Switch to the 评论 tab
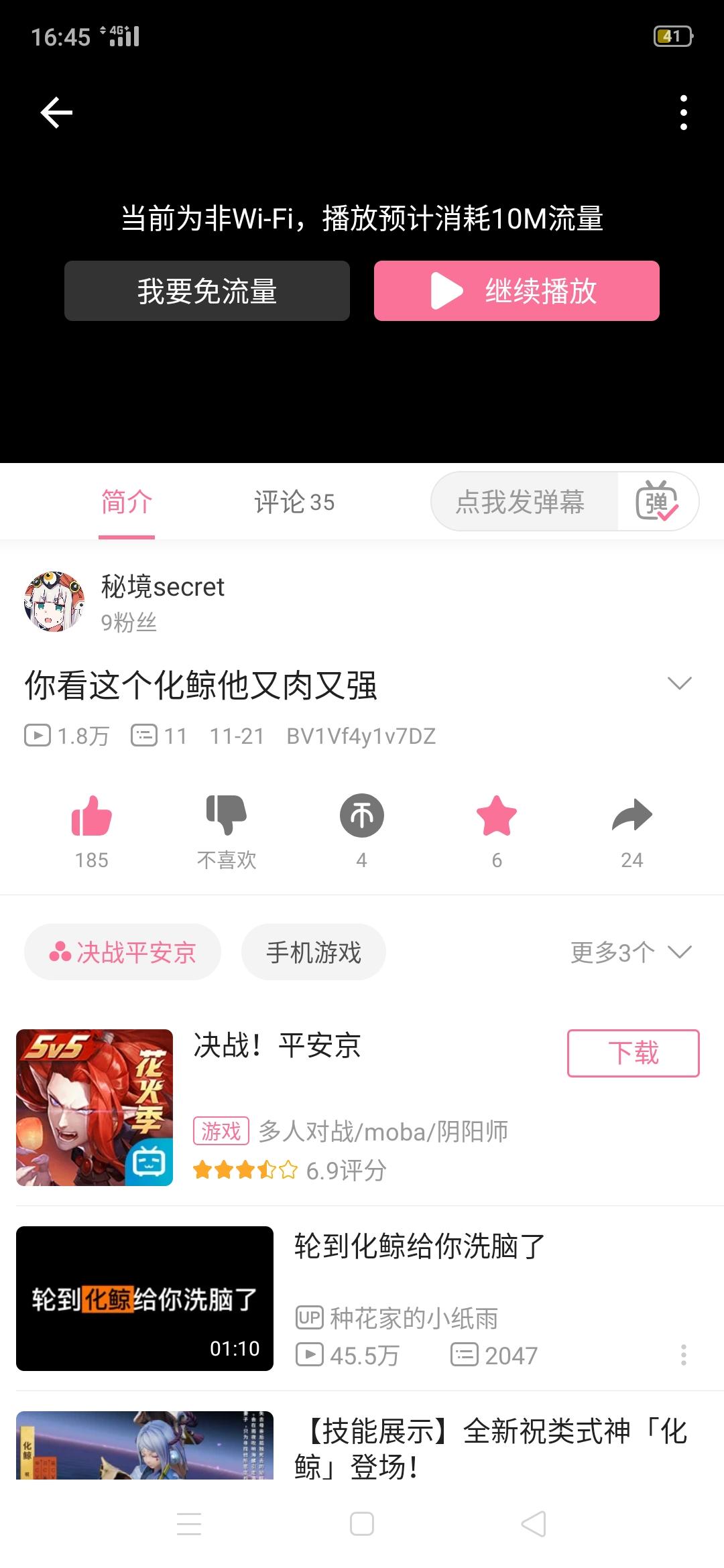Viewport: 724px width, 1568px height. pos(294,502)
